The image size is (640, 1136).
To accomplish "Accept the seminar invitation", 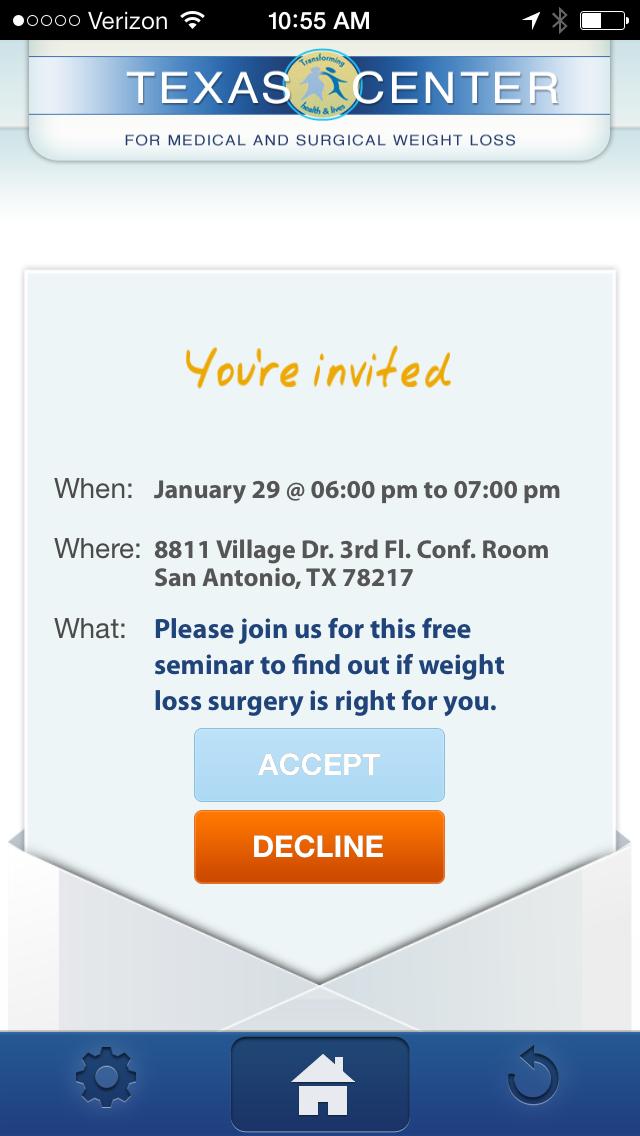I will pyautogui.click(x=319, y=765).
